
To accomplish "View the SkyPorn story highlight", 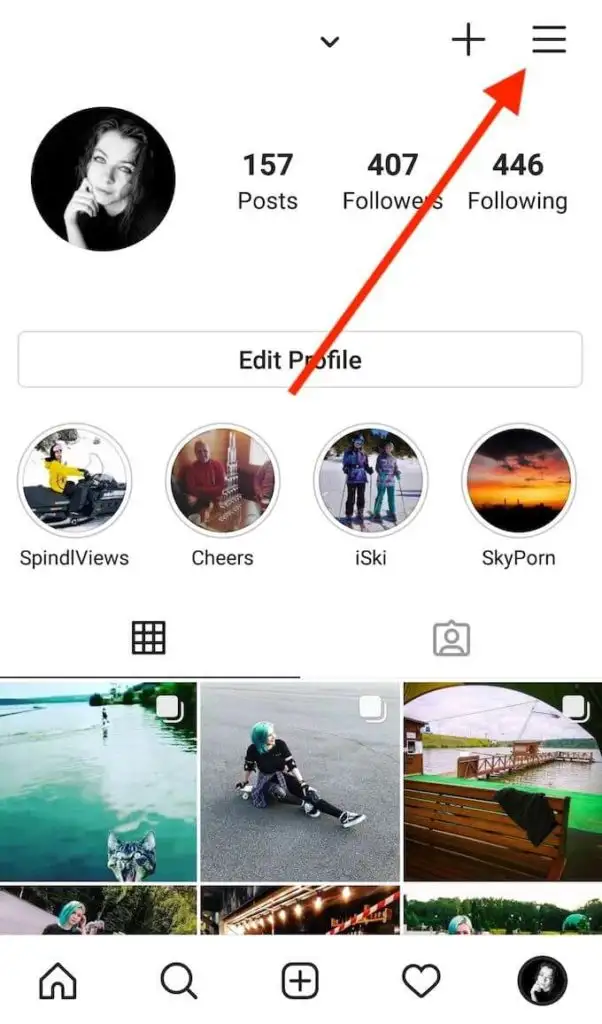I will pyautogui.click(x=518, y=480).
